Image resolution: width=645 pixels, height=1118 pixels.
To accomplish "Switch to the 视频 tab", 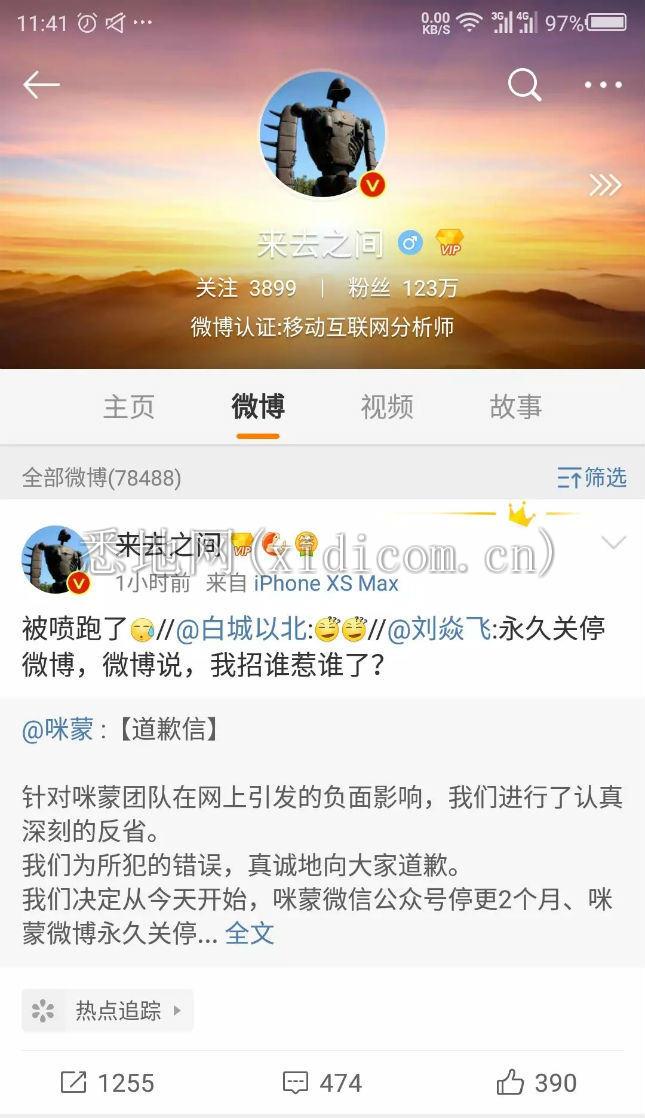I will pyautogui.click(x=387, y=406).
